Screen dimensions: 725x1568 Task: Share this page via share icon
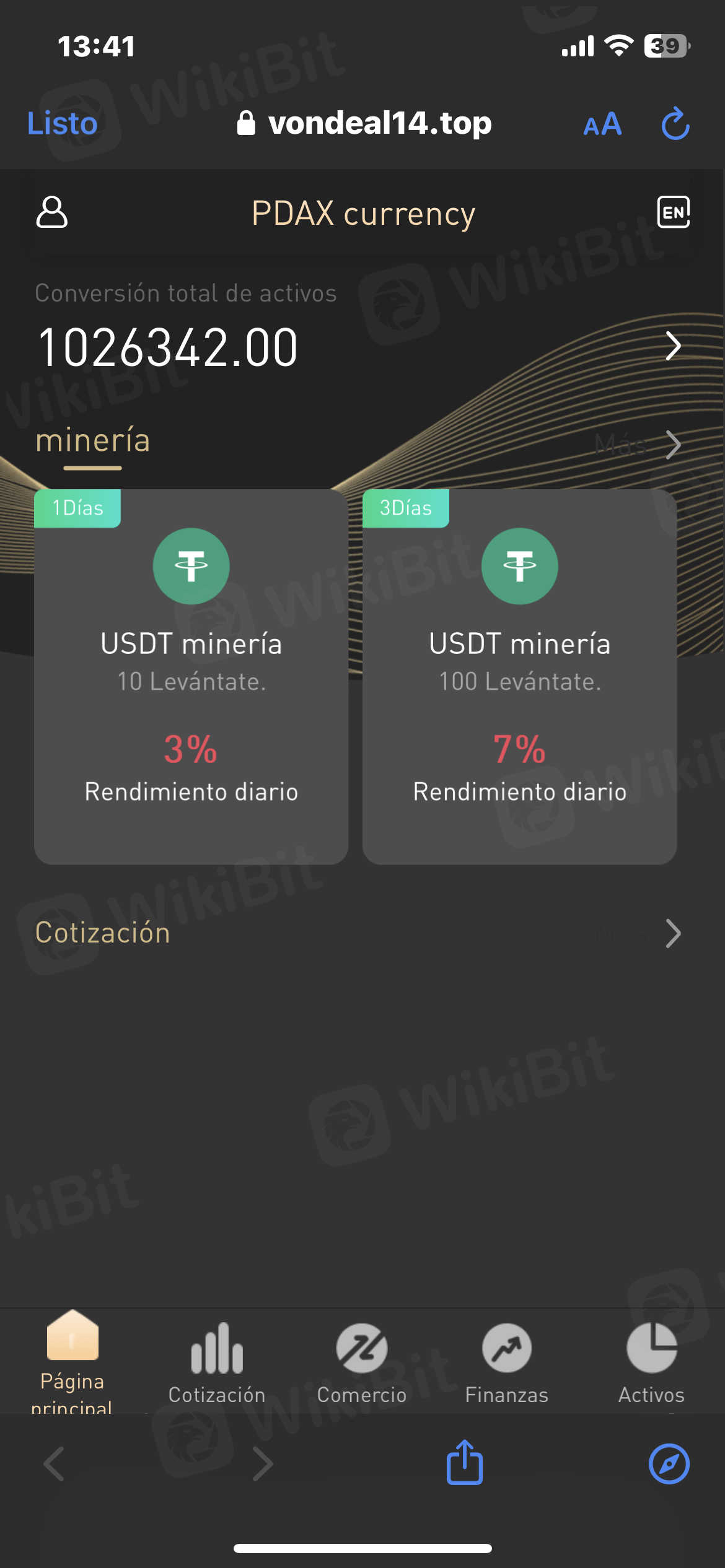465,1463
